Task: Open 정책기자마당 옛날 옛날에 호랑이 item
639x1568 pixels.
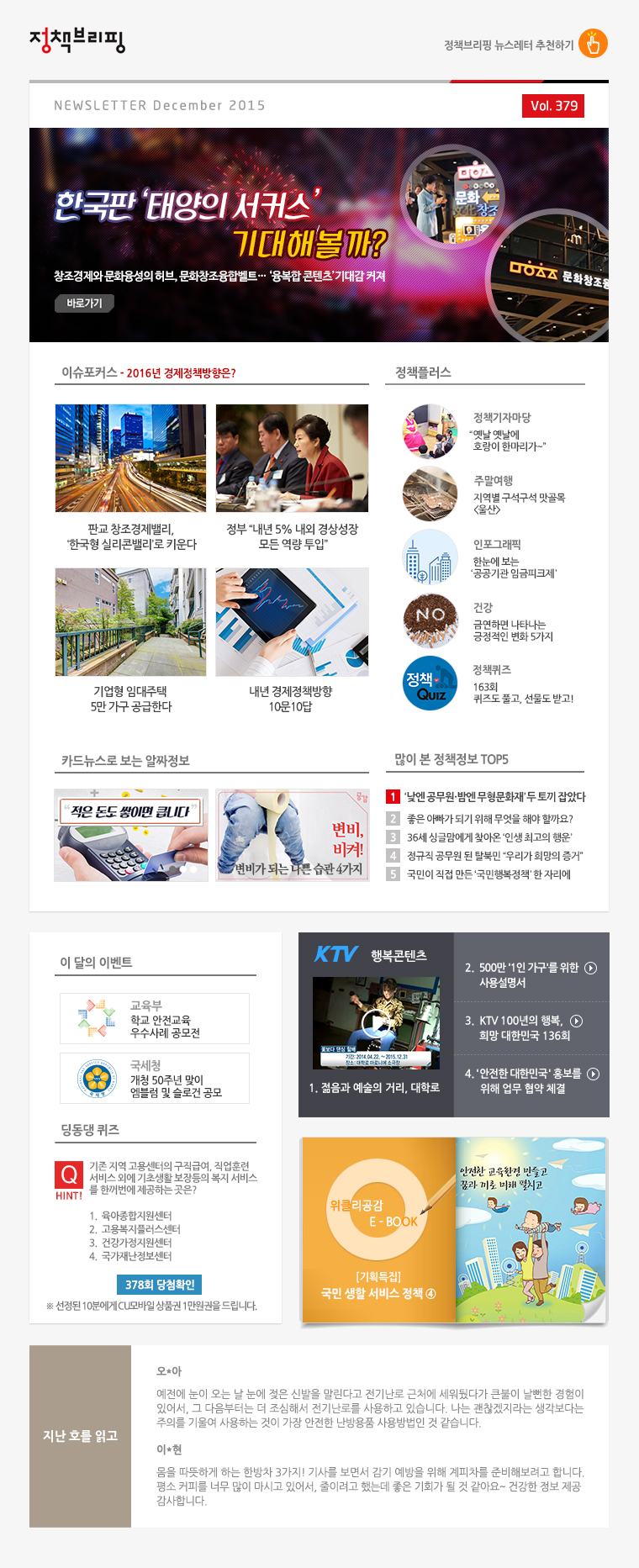Action: [x=508, y=432]
